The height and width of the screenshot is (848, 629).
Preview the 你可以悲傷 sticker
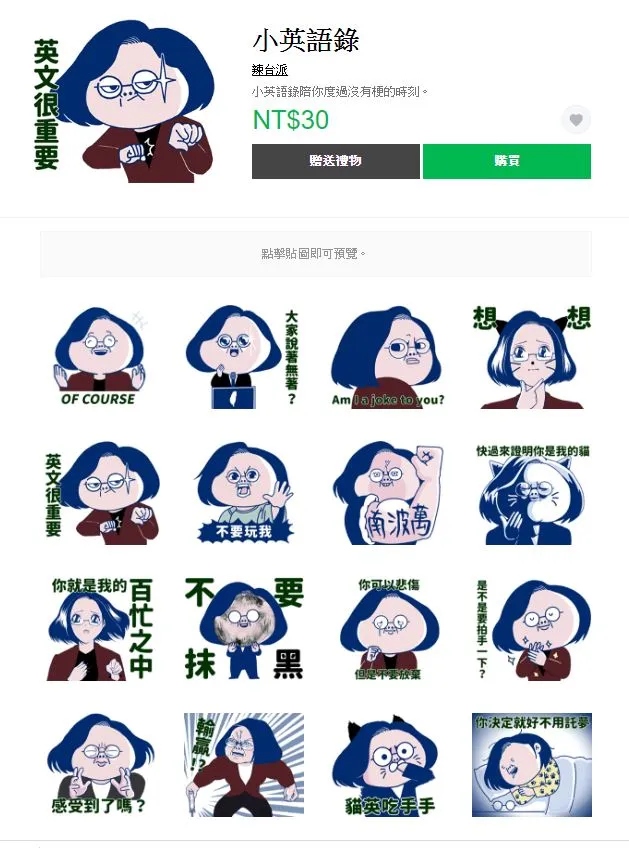point(388,629)
